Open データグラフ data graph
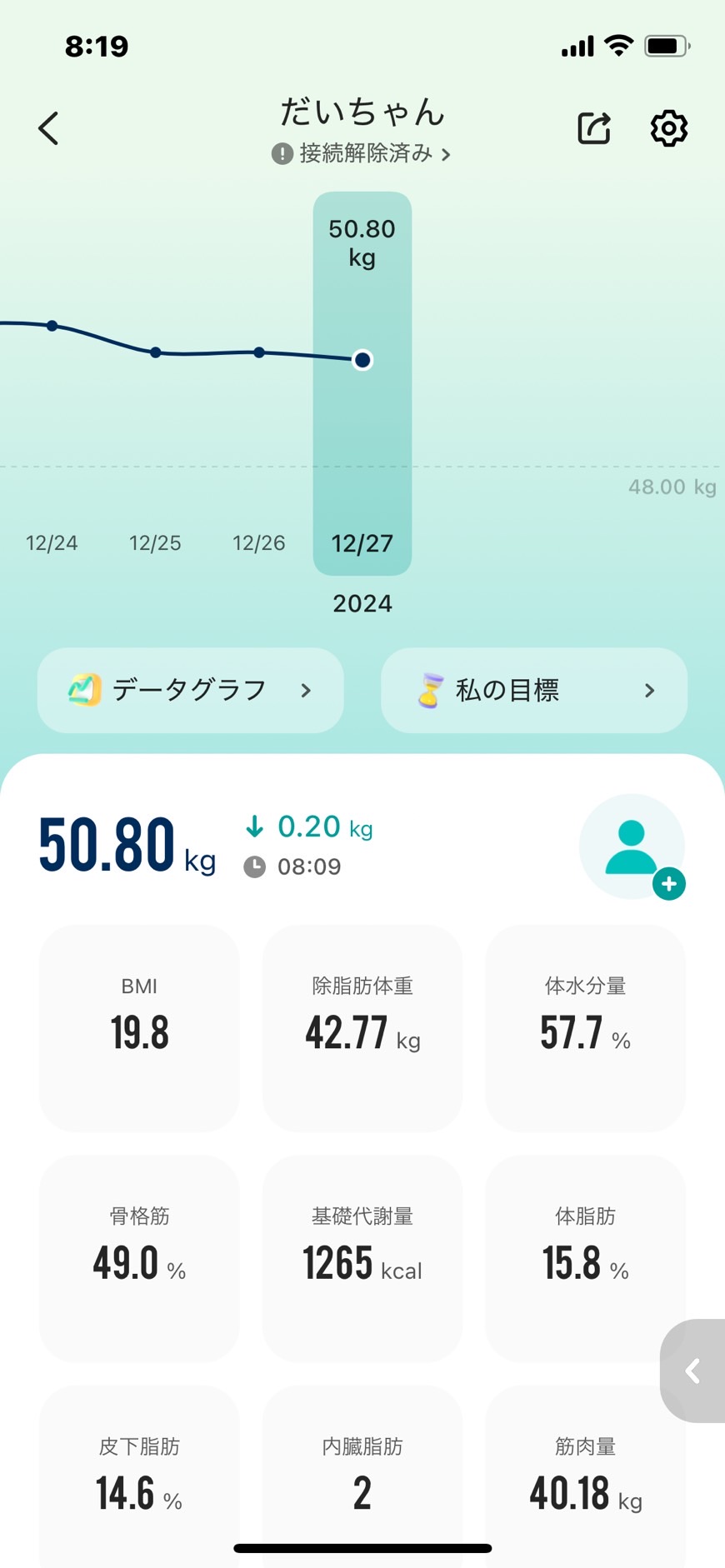Image resolution: width=725 pixels, height=1568 pixels. [190, 690]
